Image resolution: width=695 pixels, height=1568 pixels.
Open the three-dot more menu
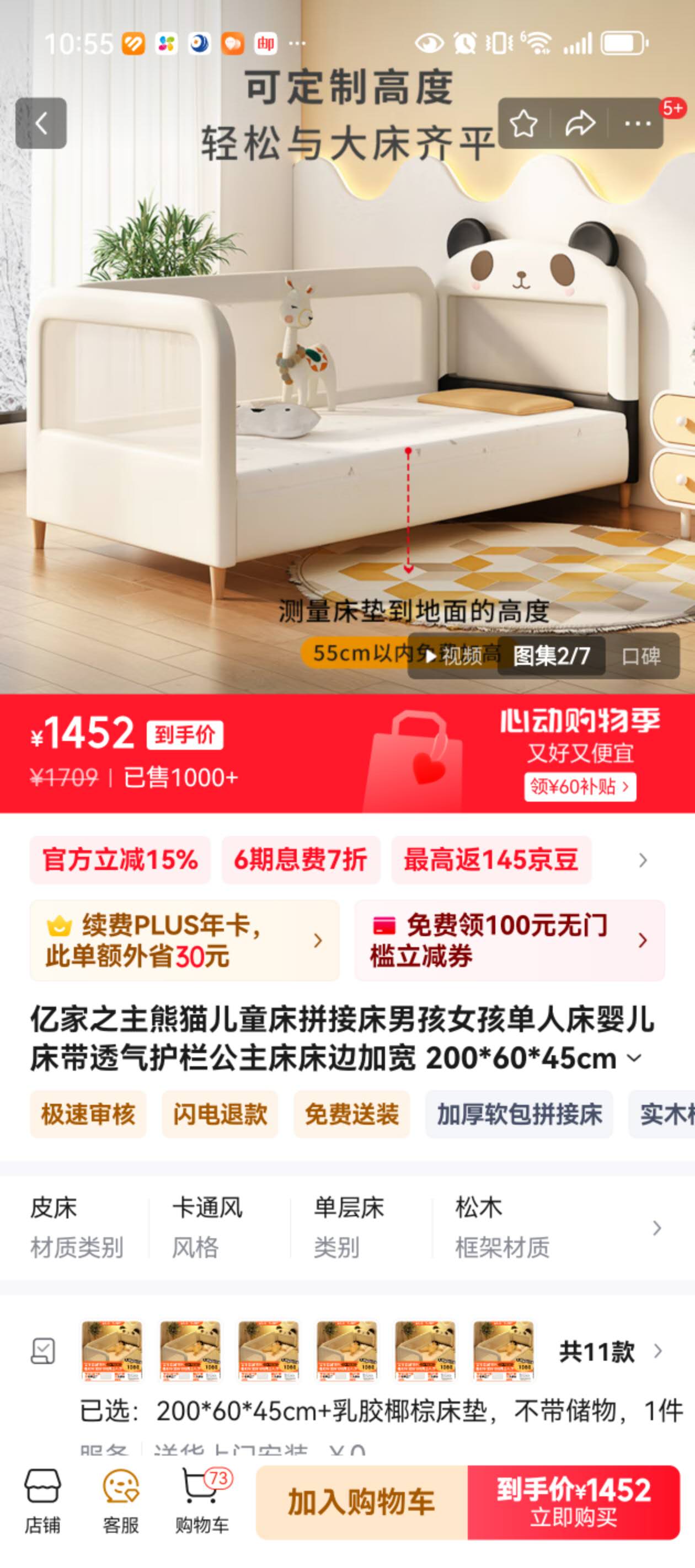coord(637,123)
